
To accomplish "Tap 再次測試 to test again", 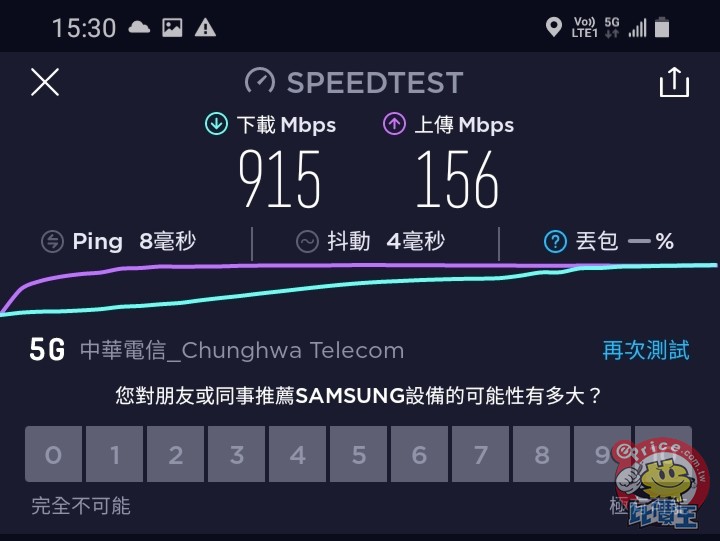I will (645, 350).
